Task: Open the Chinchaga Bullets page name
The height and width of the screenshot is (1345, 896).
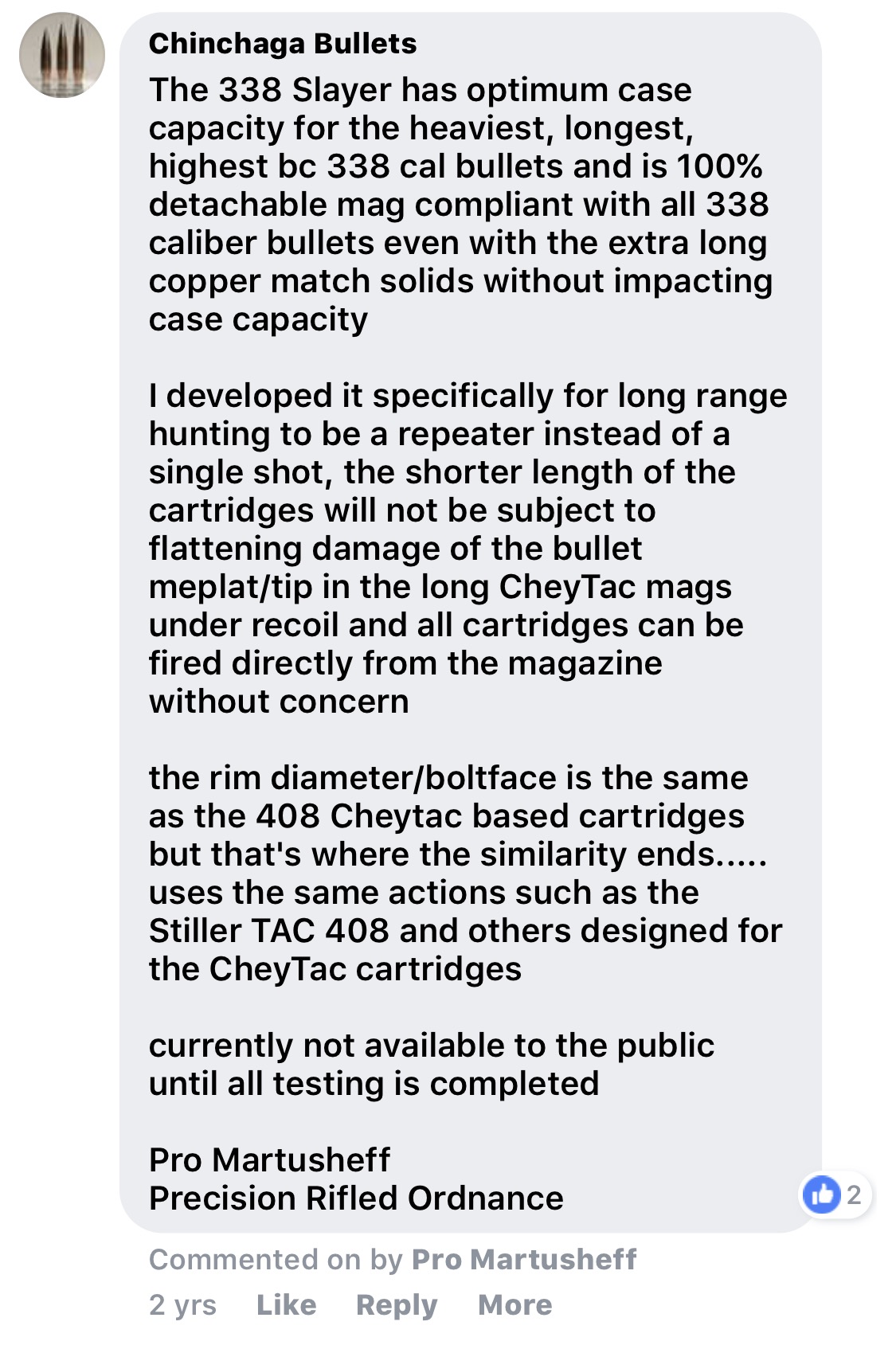Action: (x=283, y=43)
